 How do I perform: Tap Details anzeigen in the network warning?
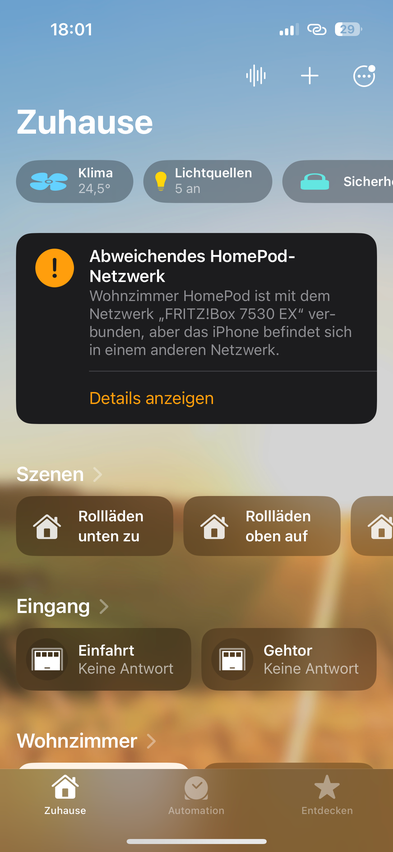[x=151, y=398]
